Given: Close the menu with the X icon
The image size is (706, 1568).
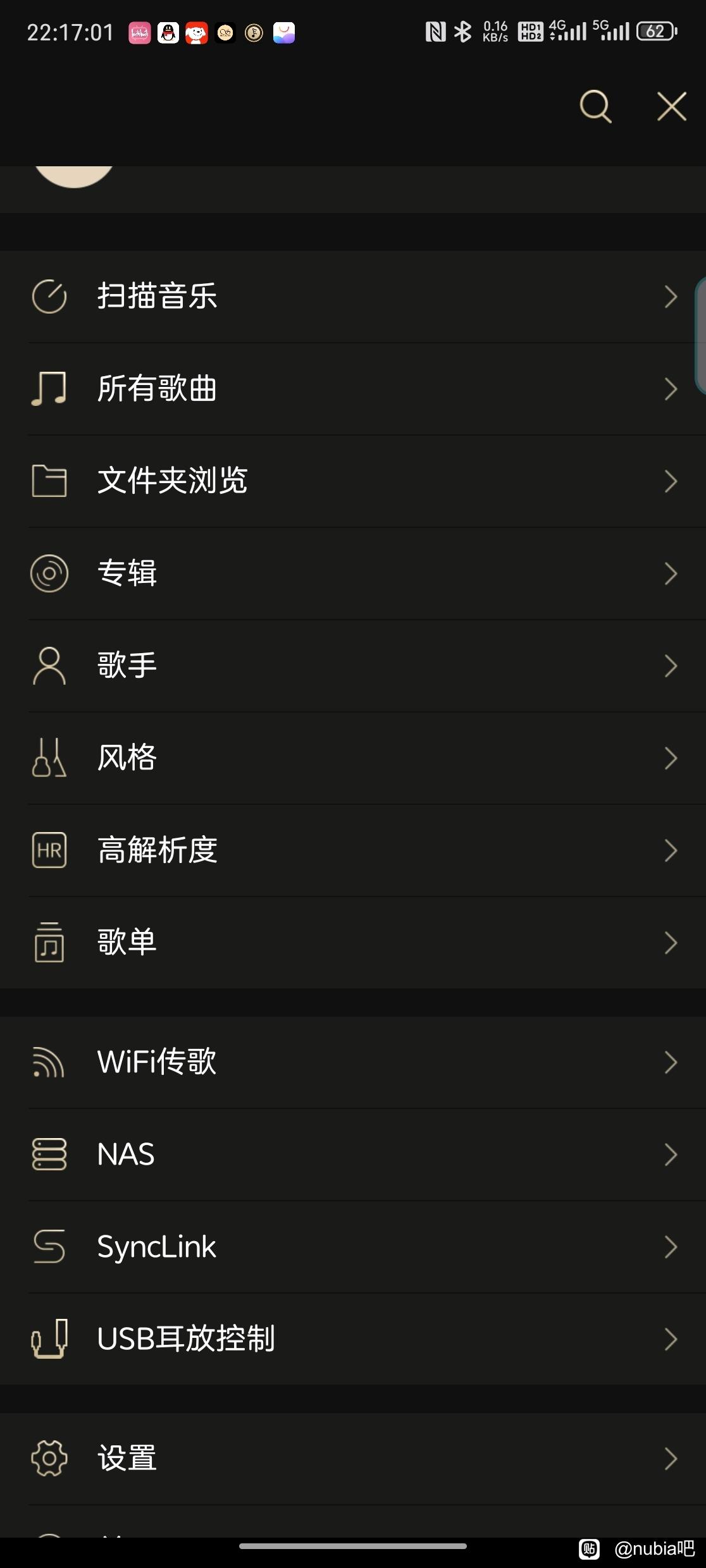Looking at the screenshot, I should pyautogui.click(x=671, y=106).
